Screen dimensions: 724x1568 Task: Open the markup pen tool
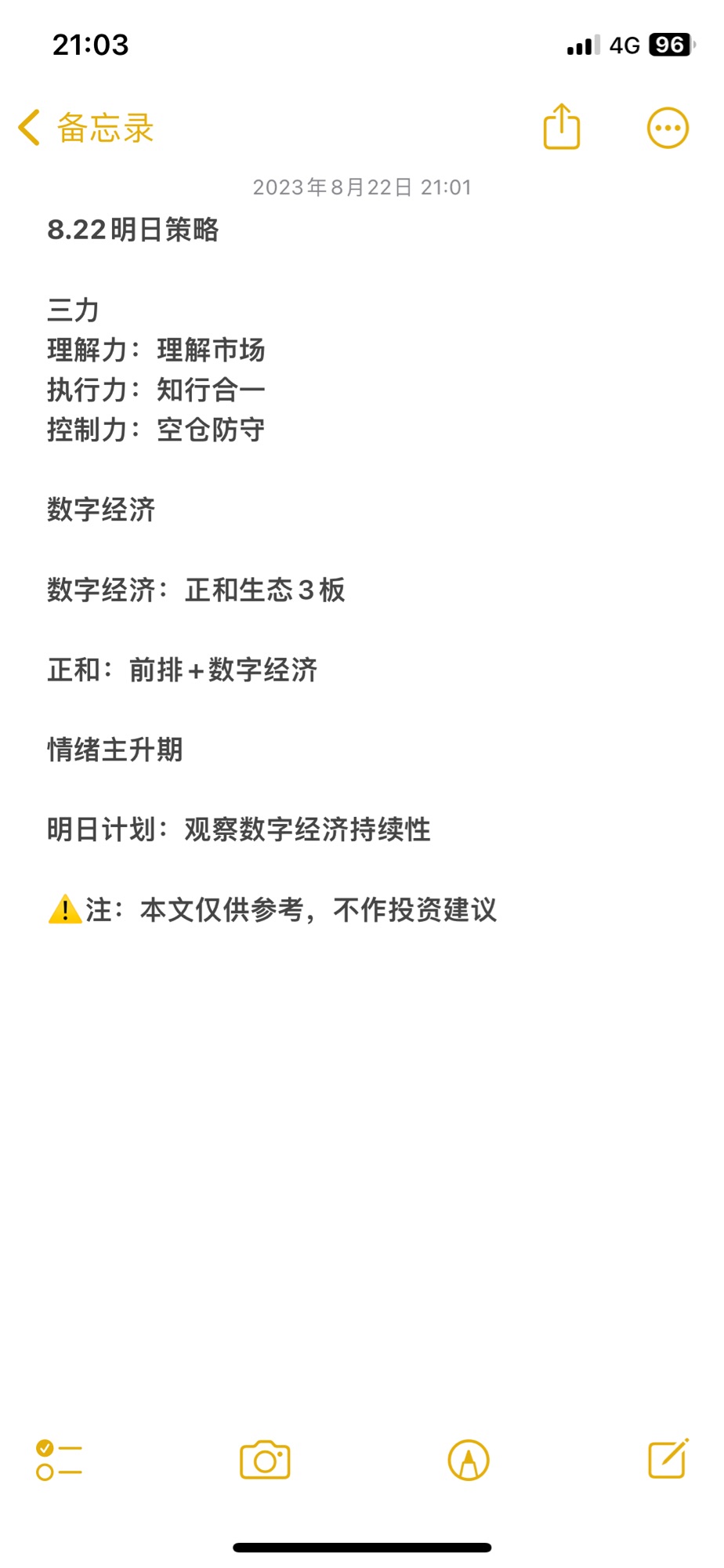pyautogui.click(x=469, y=1461)
